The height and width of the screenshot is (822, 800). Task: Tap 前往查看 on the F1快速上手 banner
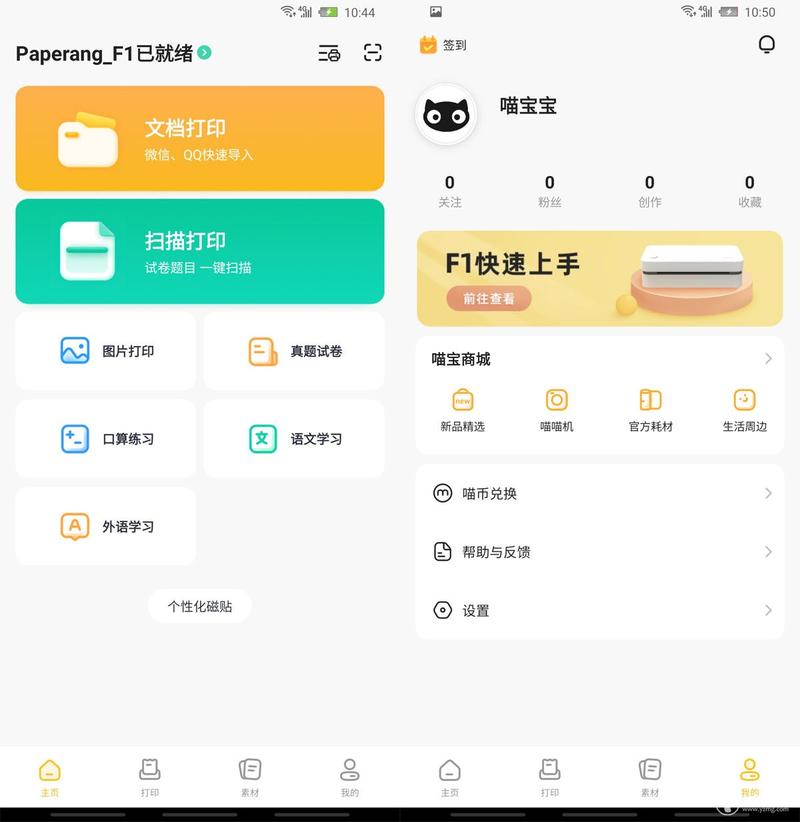[x=489, y=298]
